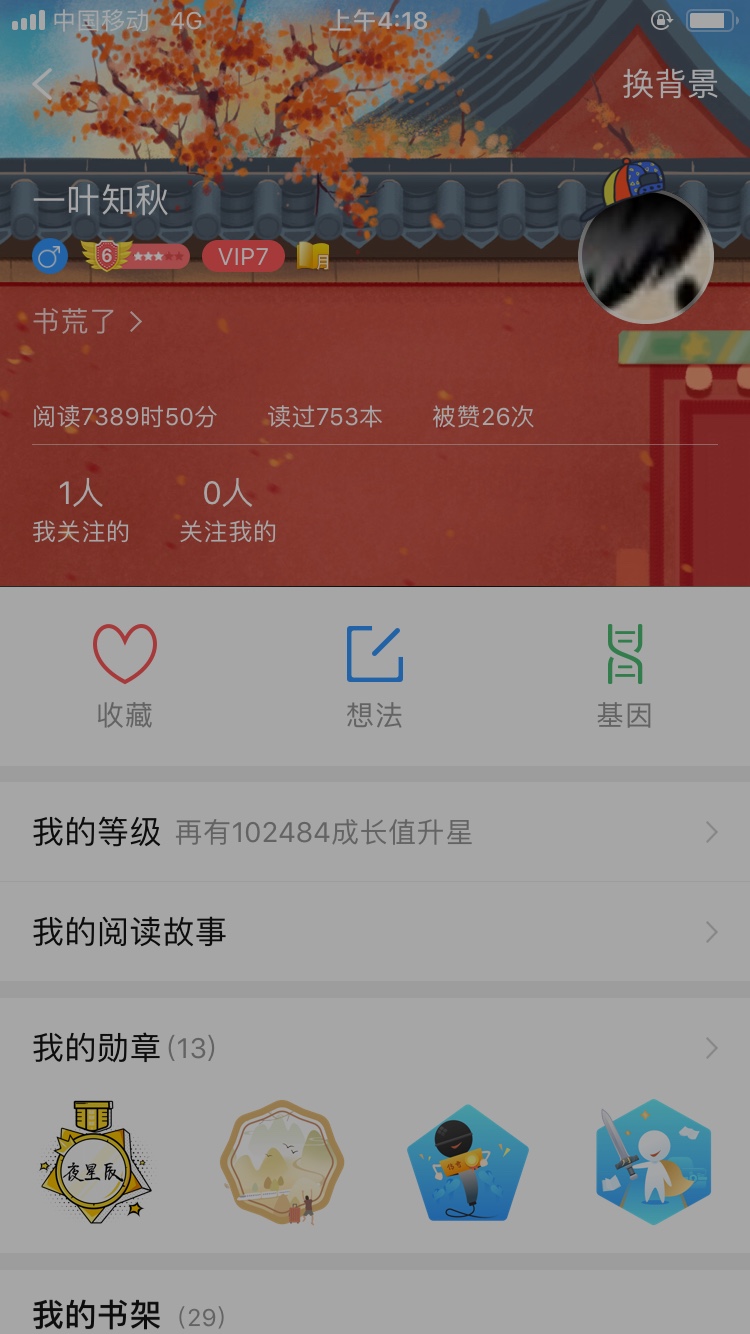The image size is (750, 1334).
Task: Tap the VIP7 badge
Action: tap(243, 257)
